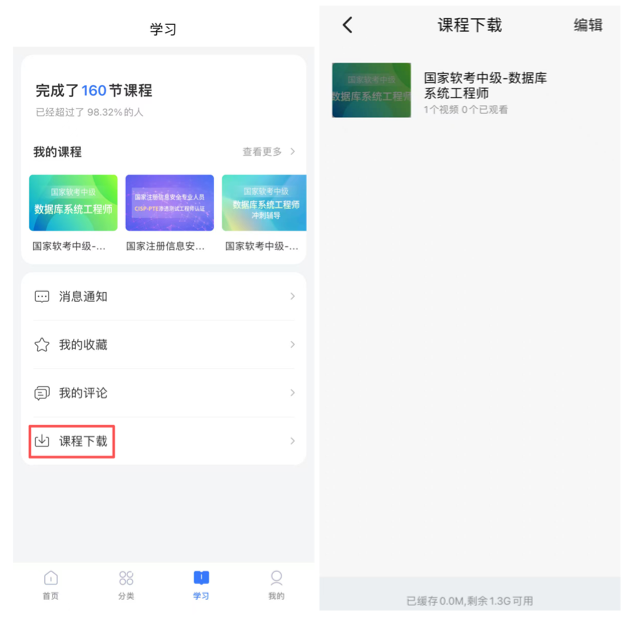
Task: Open 我的评论
Action: coord(164,393)
